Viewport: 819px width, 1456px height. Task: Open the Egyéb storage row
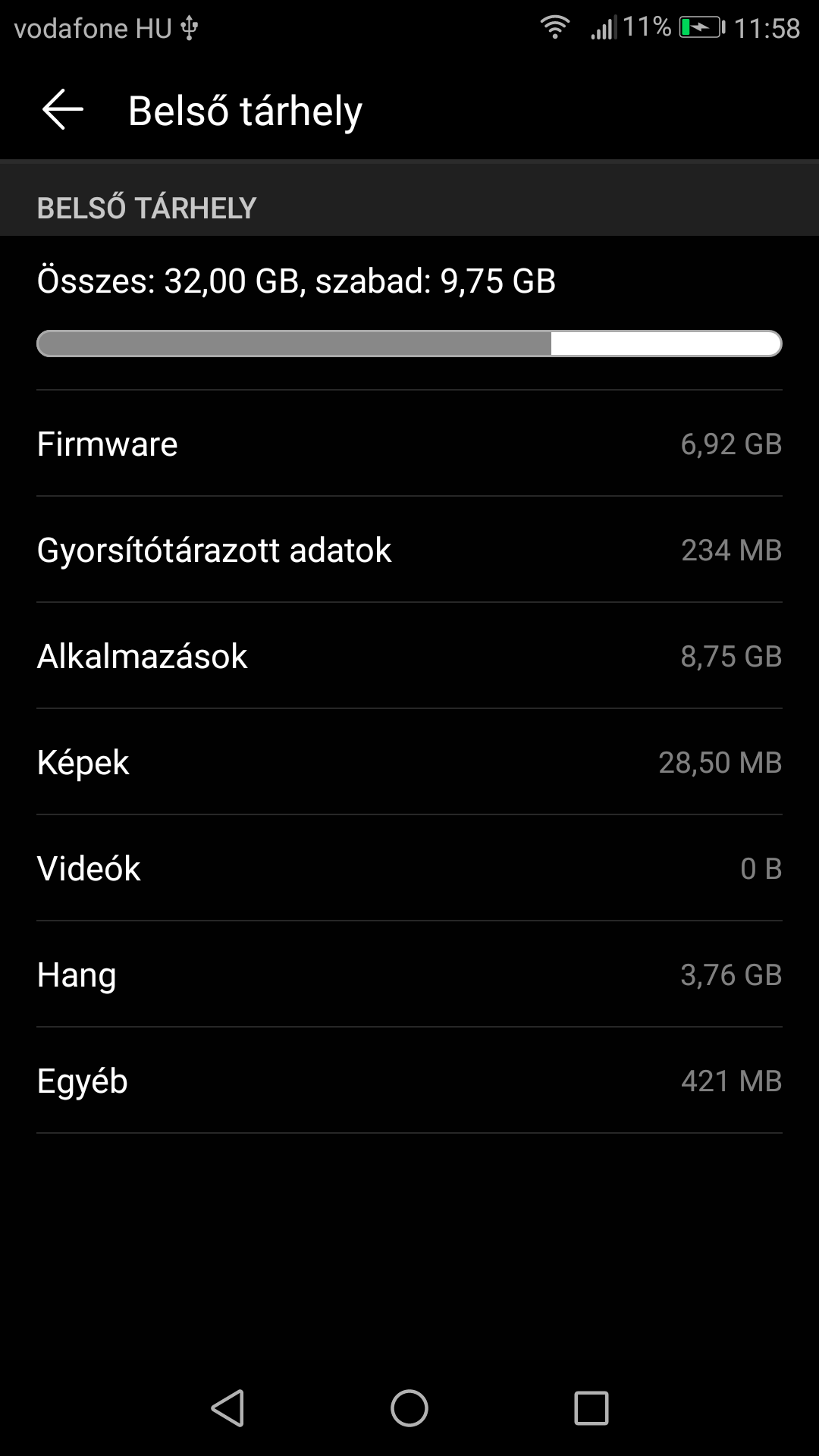point(409,1081)
